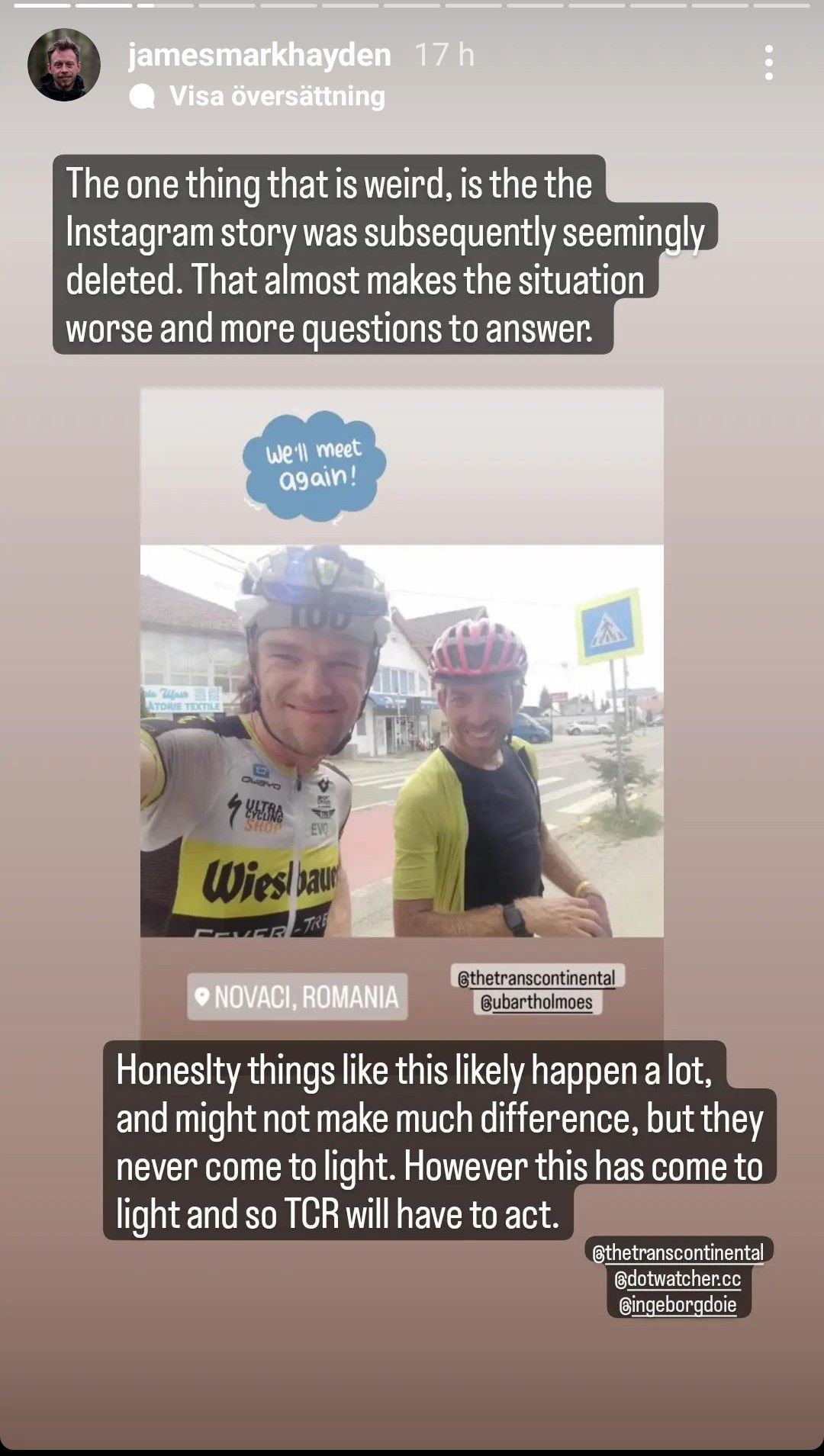The width and height of the screenshot is (824, 1456).
Task: Open jamesmarkhayden's profile picture
Action: coord(64,65)
